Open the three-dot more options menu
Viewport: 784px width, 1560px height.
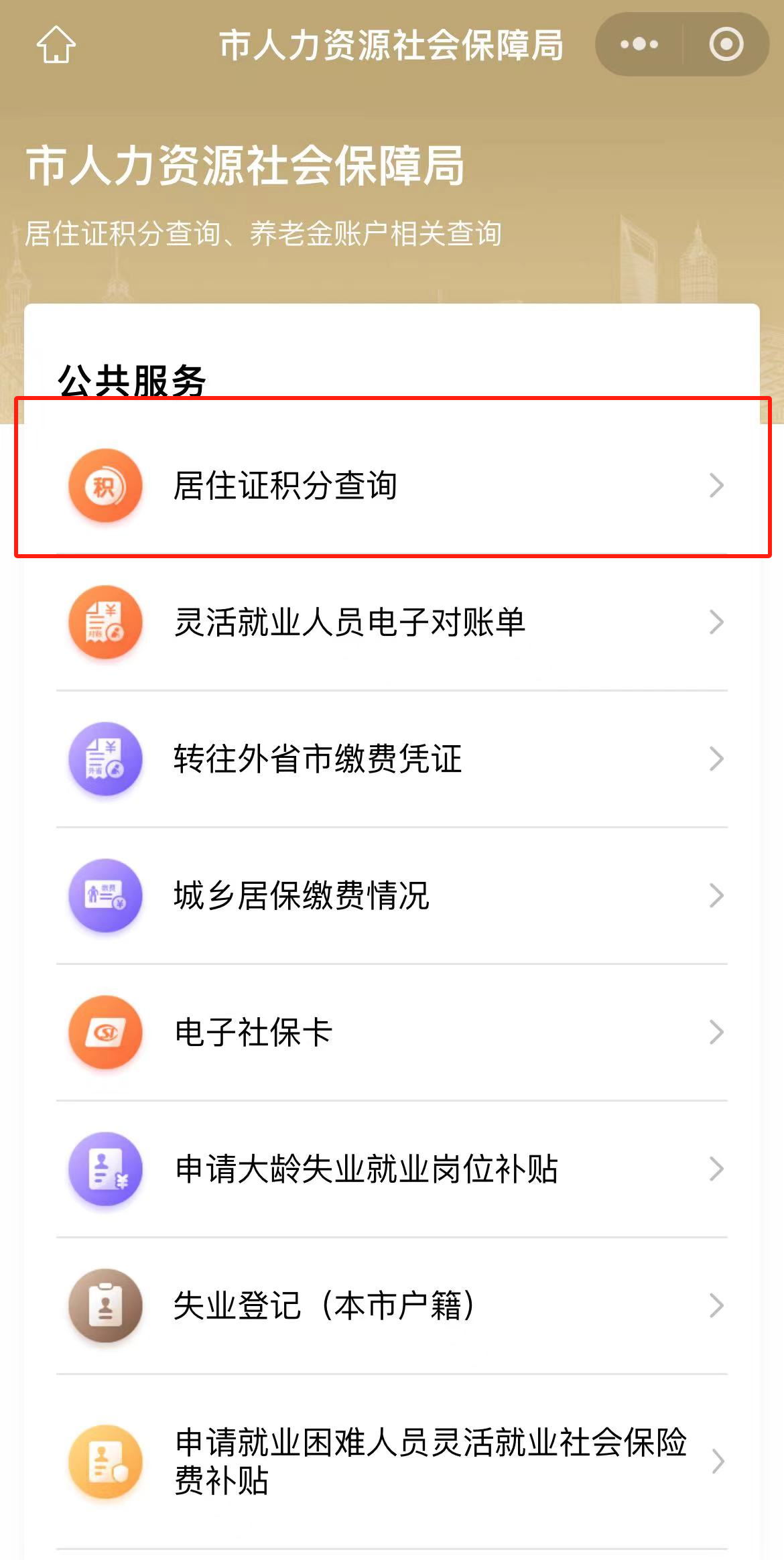(x=639, y=44)
